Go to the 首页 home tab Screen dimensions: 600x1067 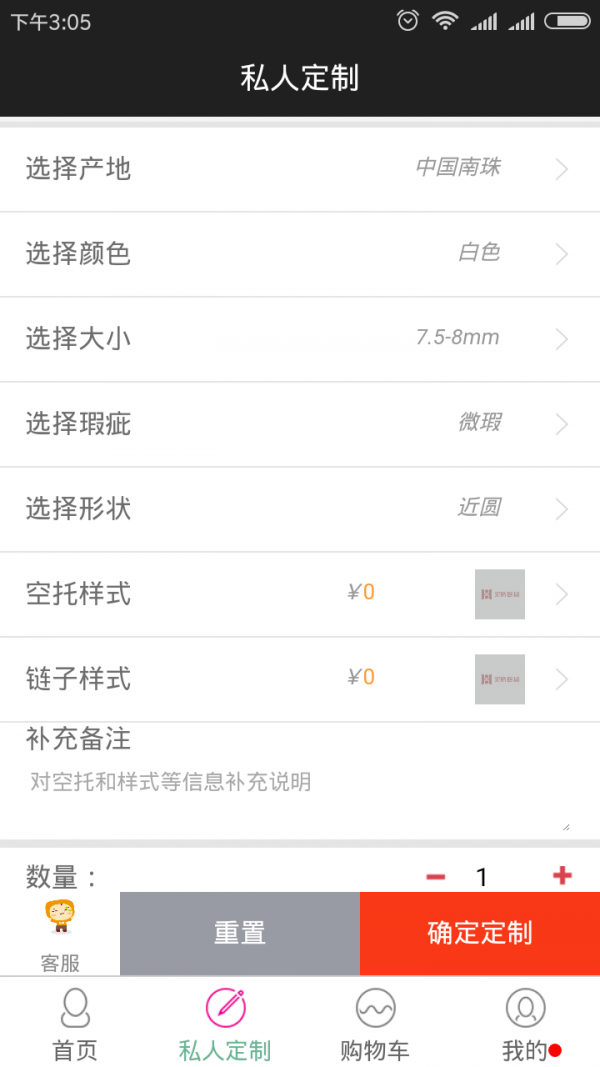point(75,1023)
